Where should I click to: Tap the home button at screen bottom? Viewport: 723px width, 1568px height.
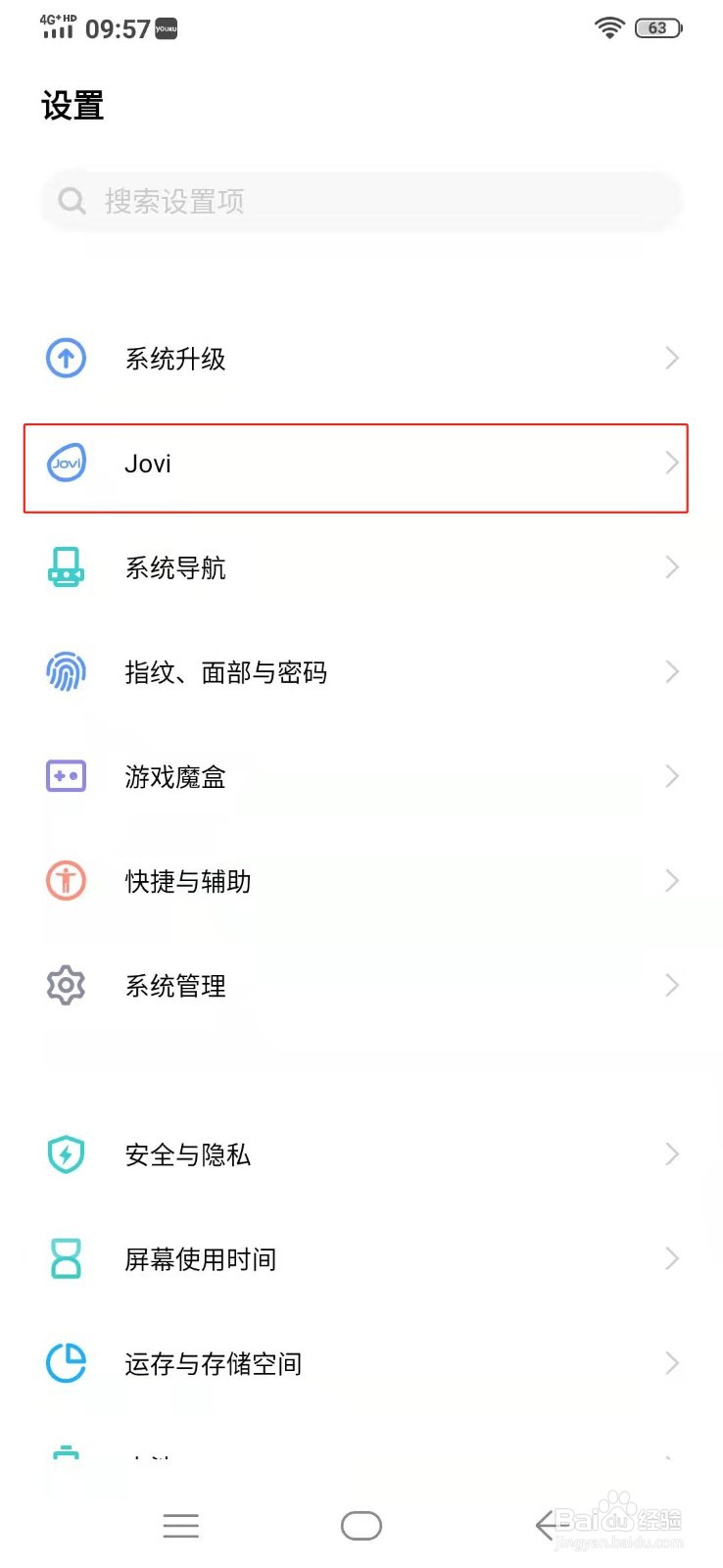click(361, 1525)
